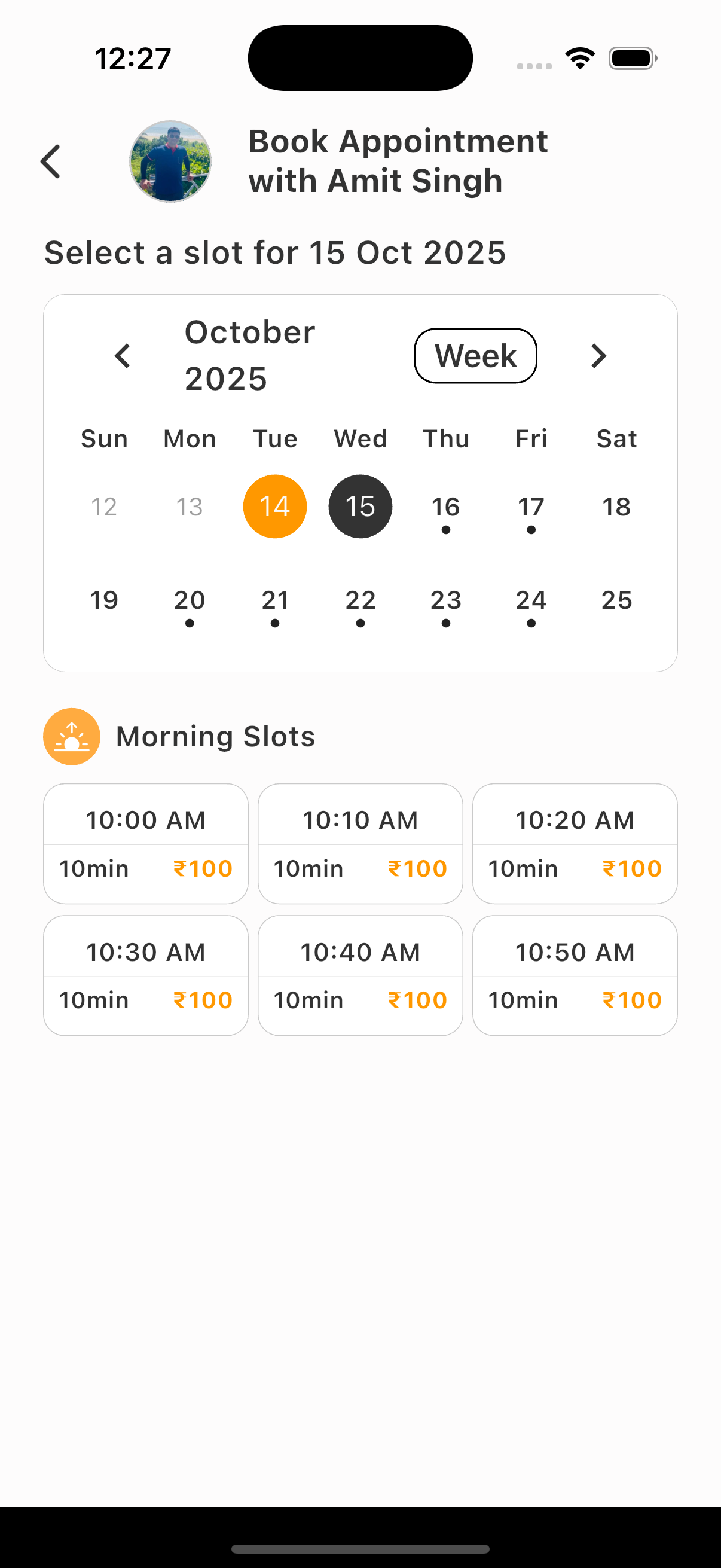The image size is (721, 1568).
Task: Open Amit Singh's profile picture
Action: click(x=171, y=161)
